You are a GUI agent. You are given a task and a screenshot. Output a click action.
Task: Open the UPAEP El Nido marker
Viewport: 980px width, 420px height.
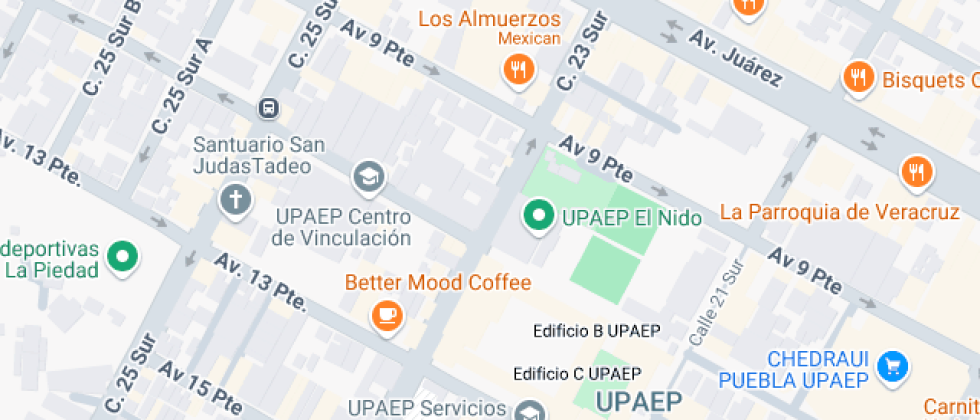[540, 215]
